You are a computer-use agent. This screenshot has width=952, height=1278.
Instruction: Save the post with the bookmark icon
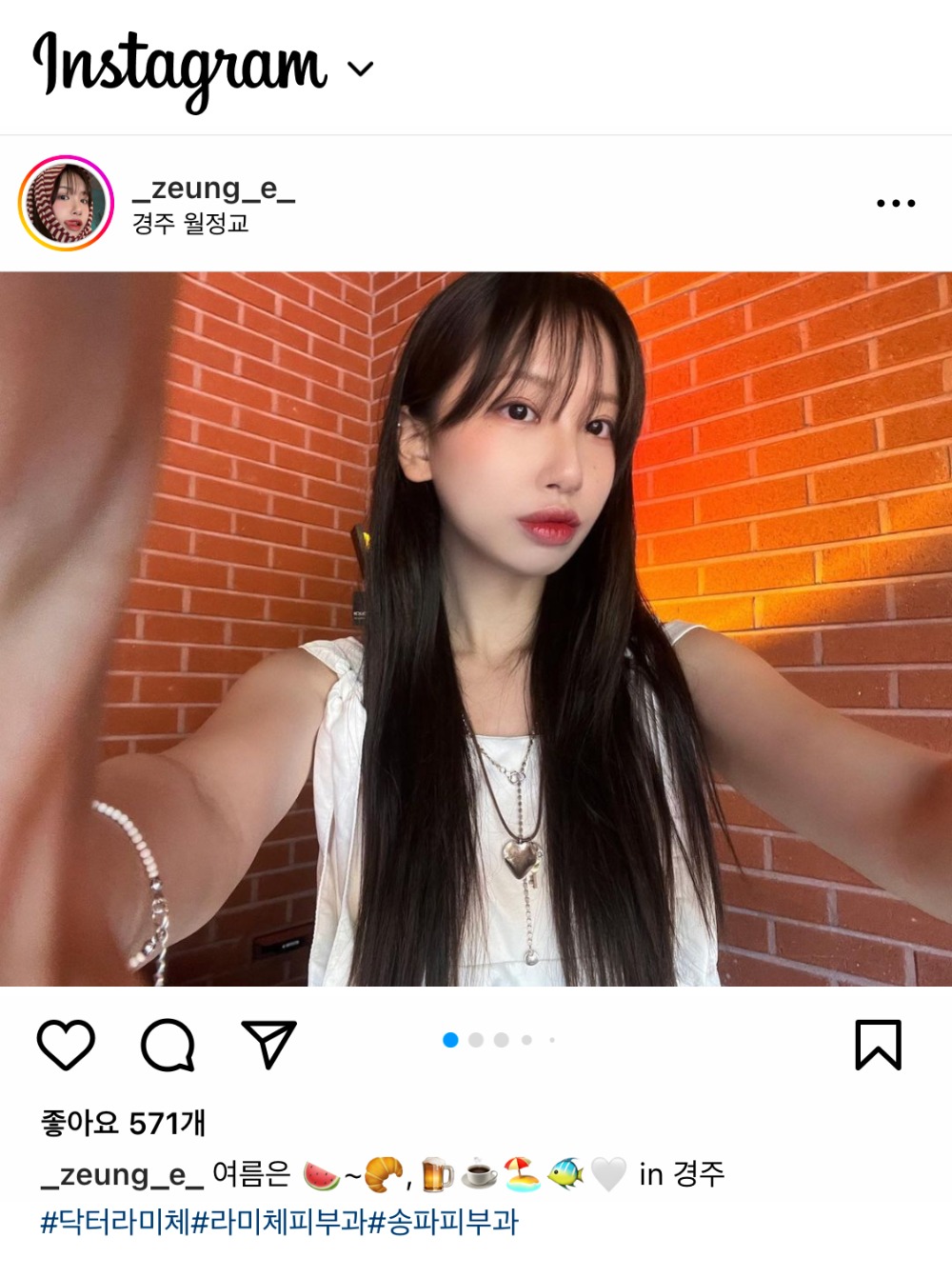click(x=878, y=1045)
